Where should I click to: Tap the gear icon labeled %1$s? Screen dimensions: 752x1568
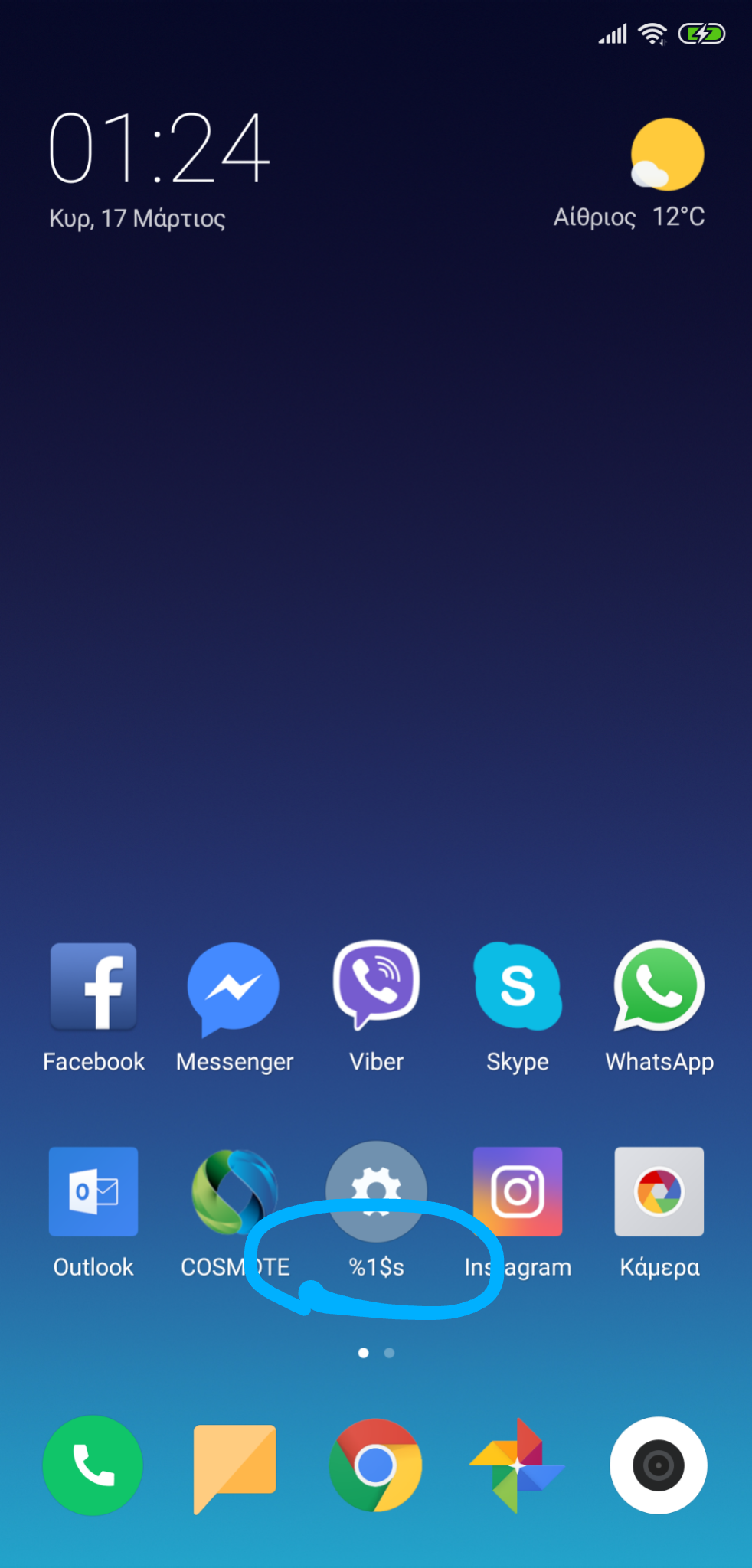[376, 1191]
